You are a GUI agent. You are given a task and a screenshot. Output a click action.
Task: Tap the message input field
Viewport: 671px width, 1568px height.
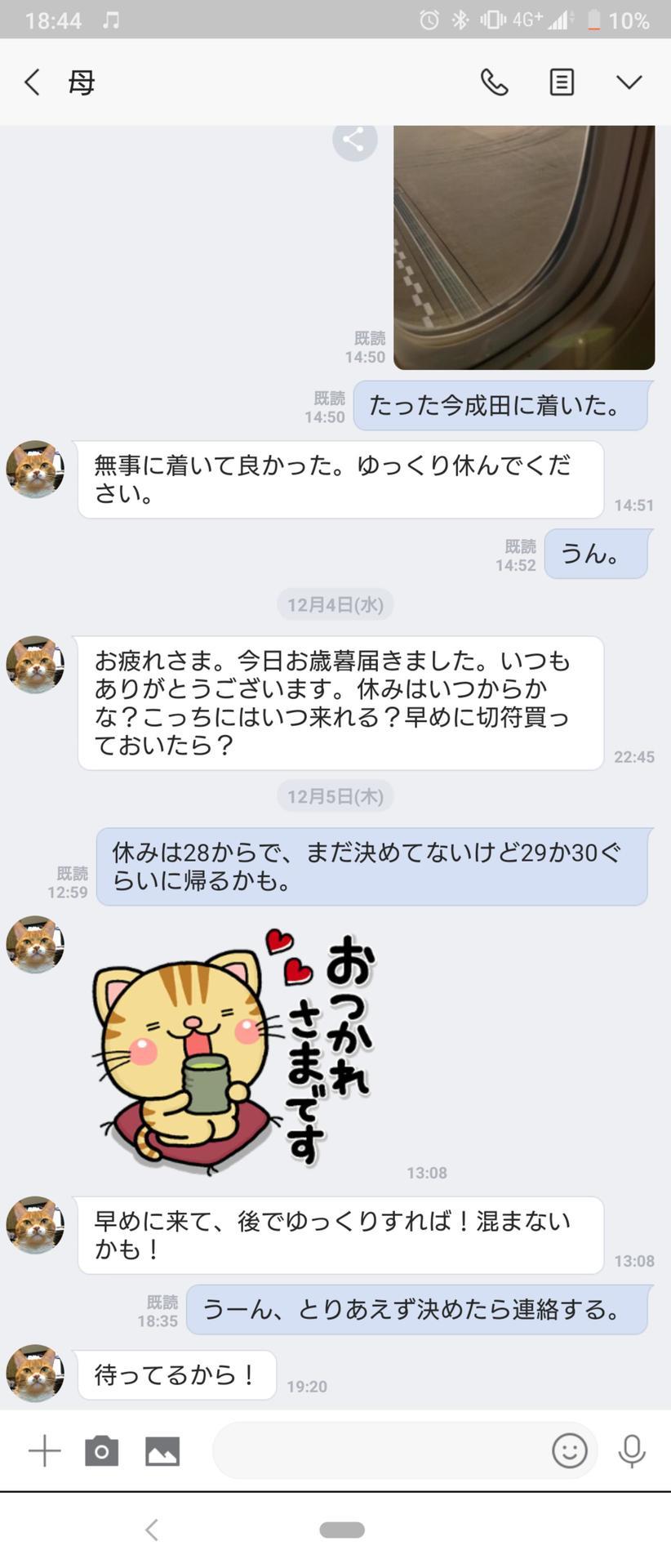coord(380,1451)
